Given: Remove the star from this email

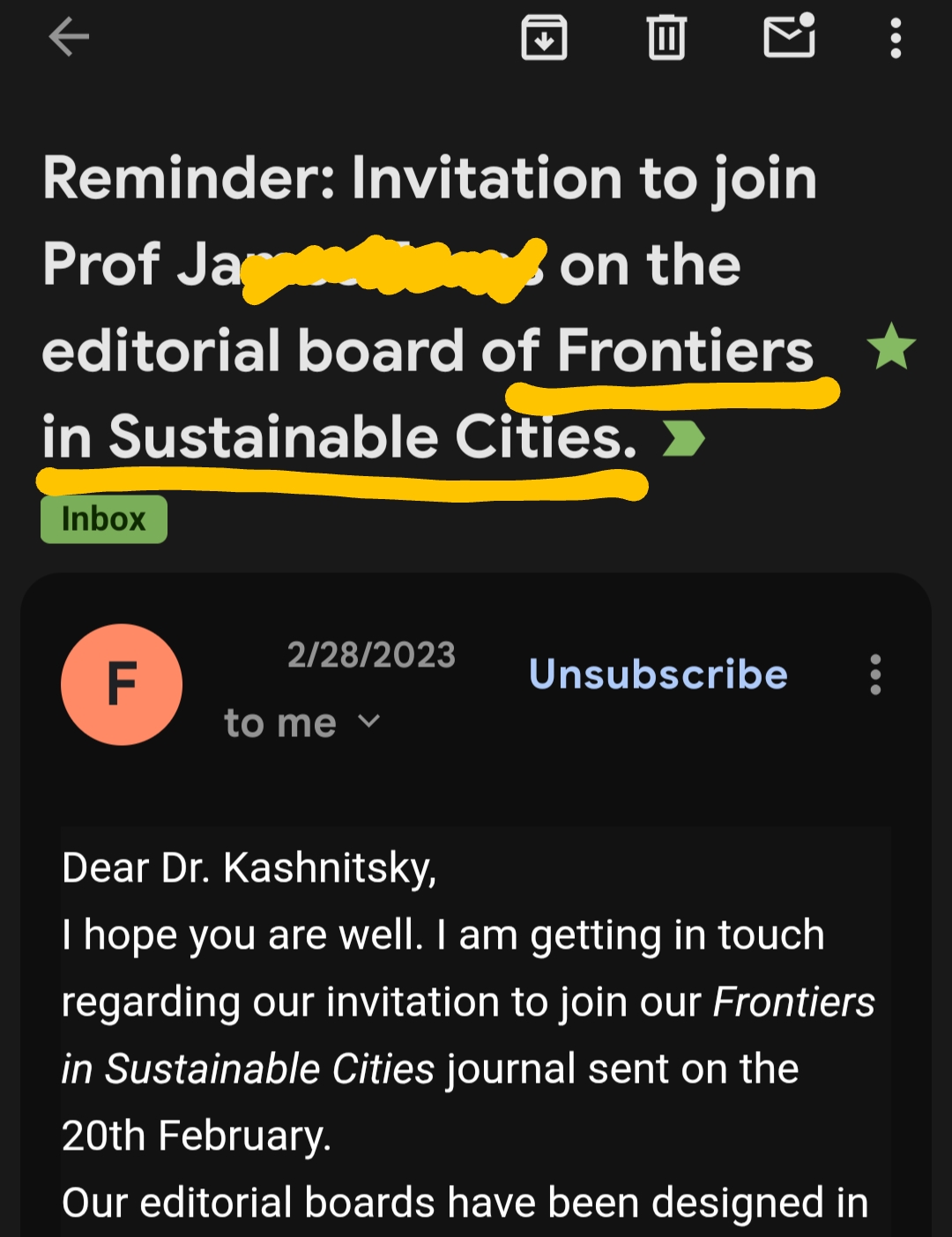Looking at the screenshot, I should click(x=891, y=347).
